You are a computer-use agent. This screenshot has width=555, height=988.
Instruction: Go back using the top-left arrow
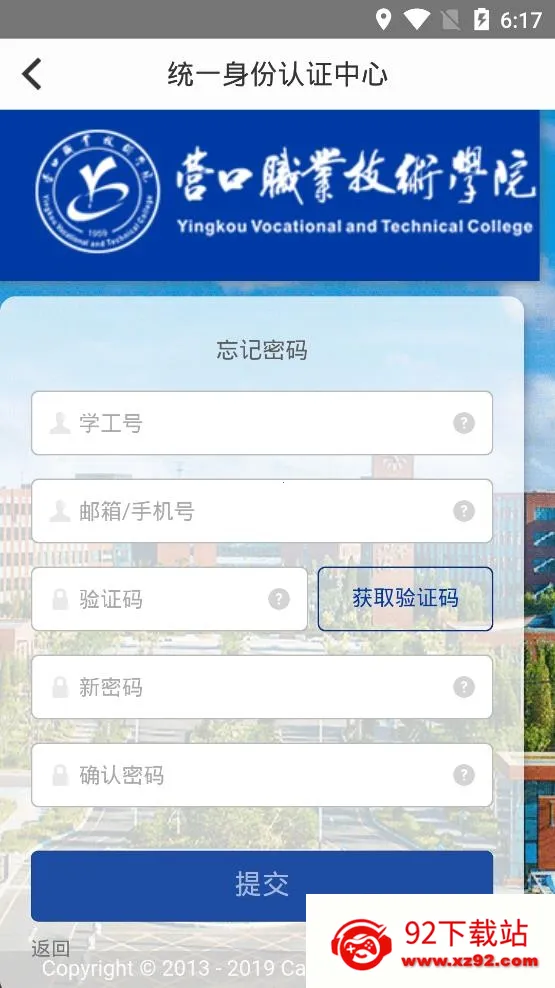click(x=31, y=74)
